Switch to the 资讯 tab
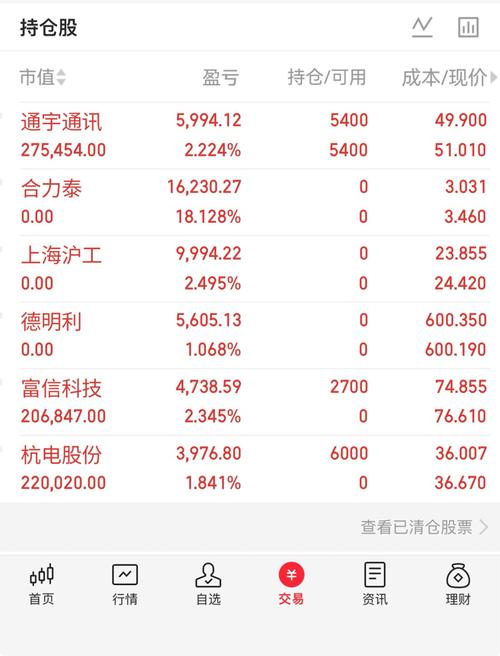The width and height of the screenshot is (500, 656). [x=374, y=584]
